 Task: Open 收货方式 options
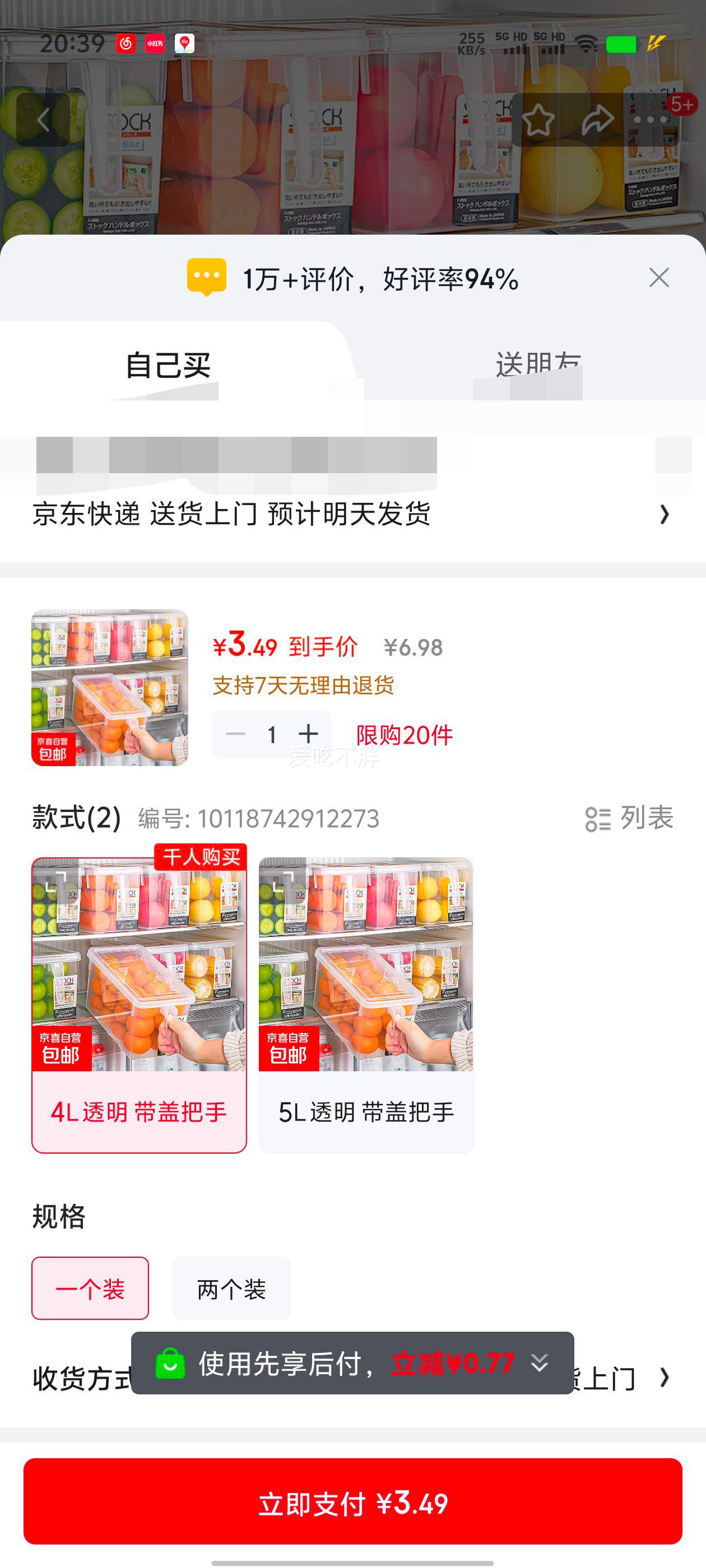(664, 1378)
